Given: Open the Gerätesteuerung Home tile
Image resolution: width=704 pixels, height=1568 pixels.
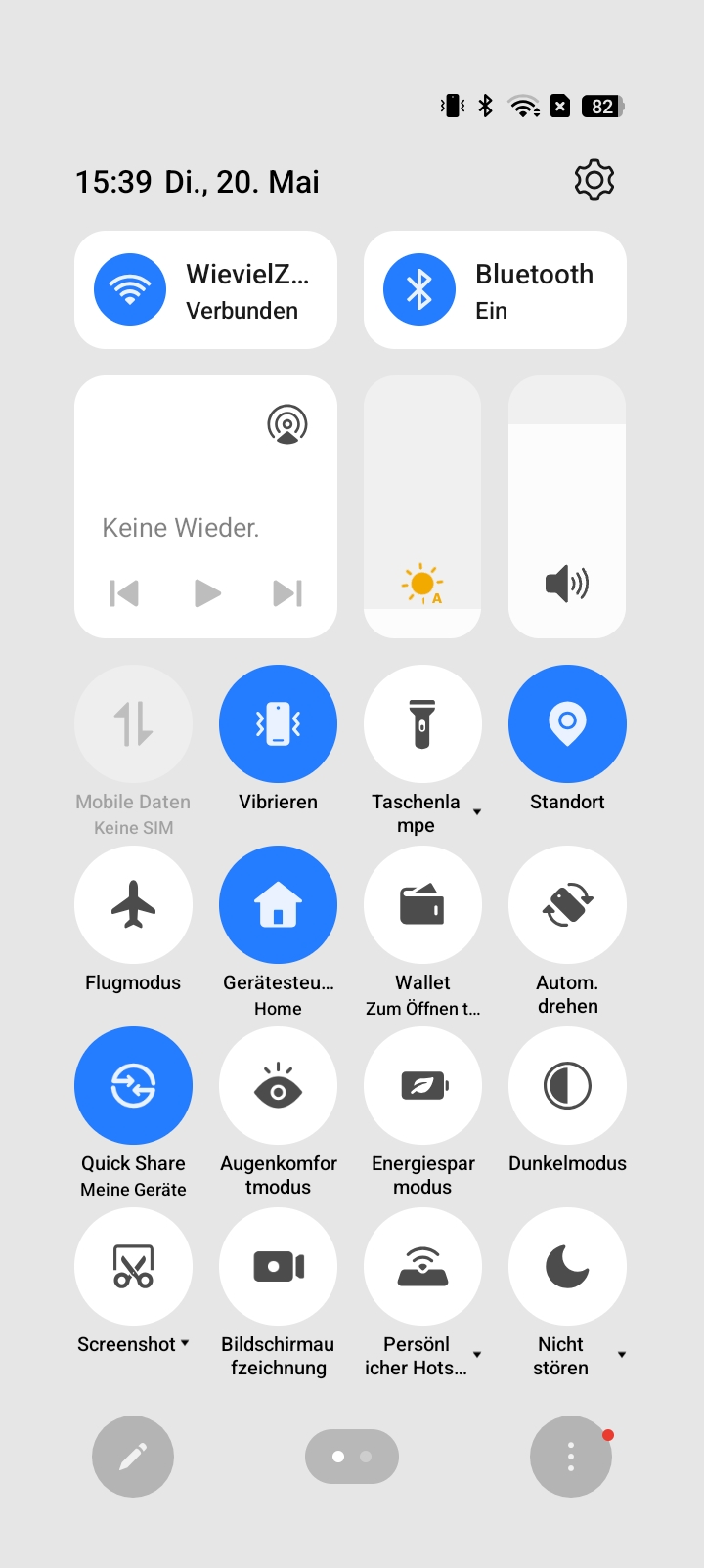Looking at the screenshot, I should pyautogui.click(x=278, y=904).
